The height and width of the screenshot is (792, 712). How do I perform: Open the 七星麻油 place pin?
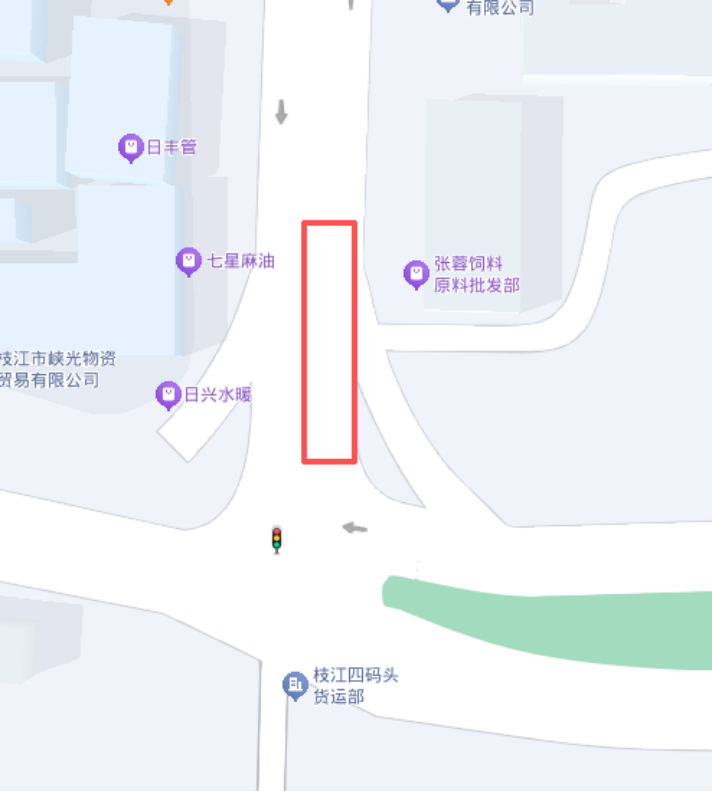187,262
